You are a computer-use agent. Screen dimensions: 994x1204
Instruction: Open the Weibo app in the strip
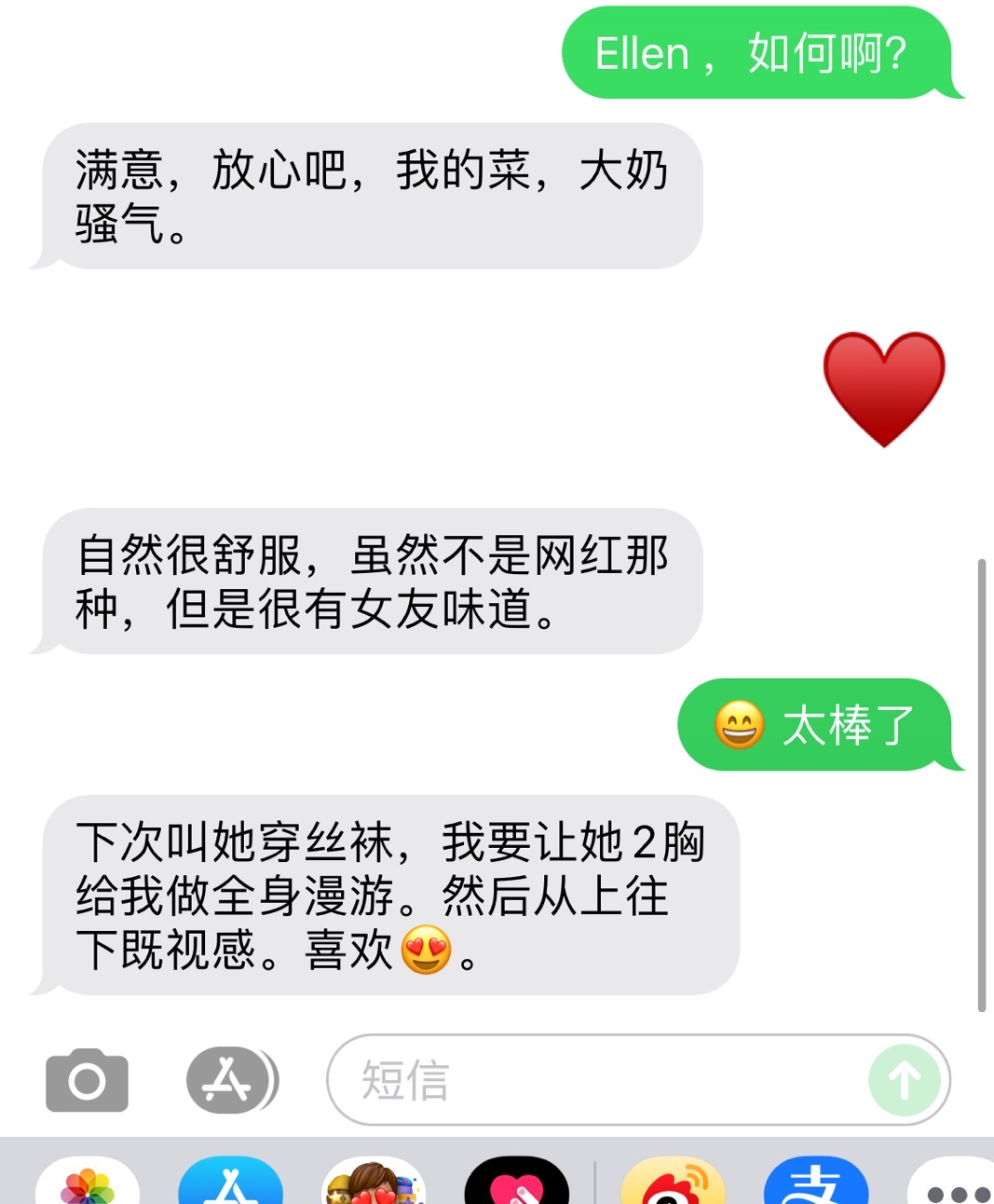673,1183
